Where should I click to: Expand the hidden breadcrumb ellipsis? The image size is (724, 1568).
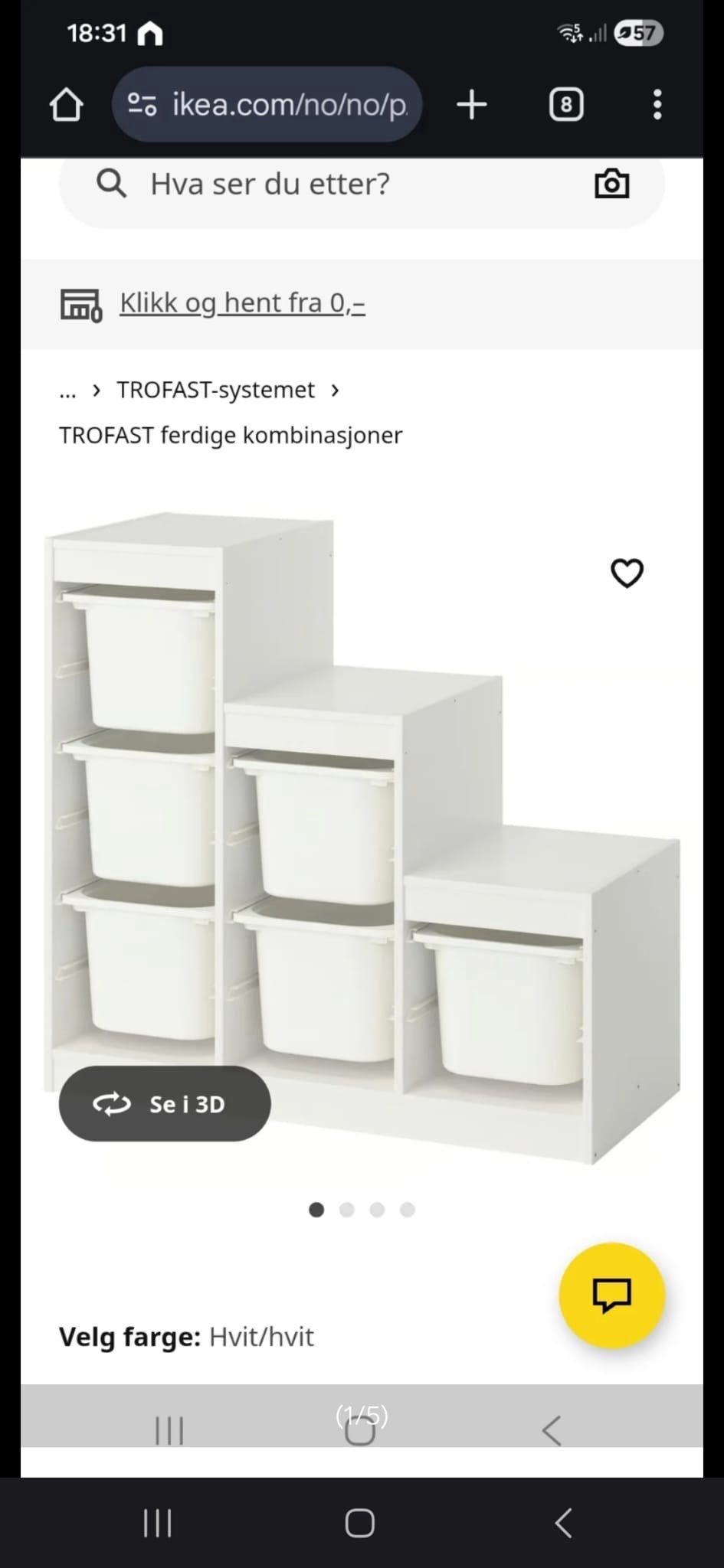[x=67, y=390]
